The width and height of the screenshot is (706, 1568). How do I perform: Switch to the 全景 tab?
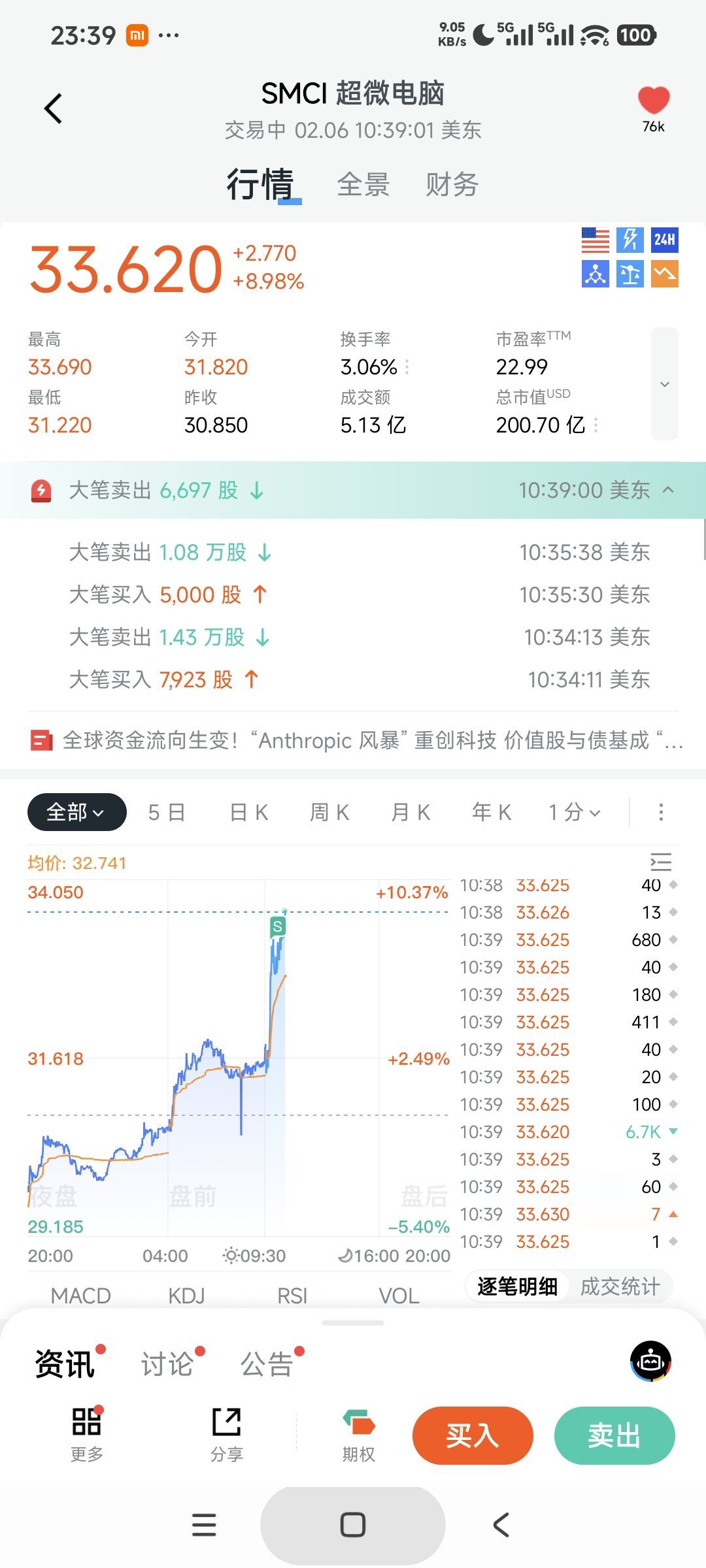click(x=363, y=184)
